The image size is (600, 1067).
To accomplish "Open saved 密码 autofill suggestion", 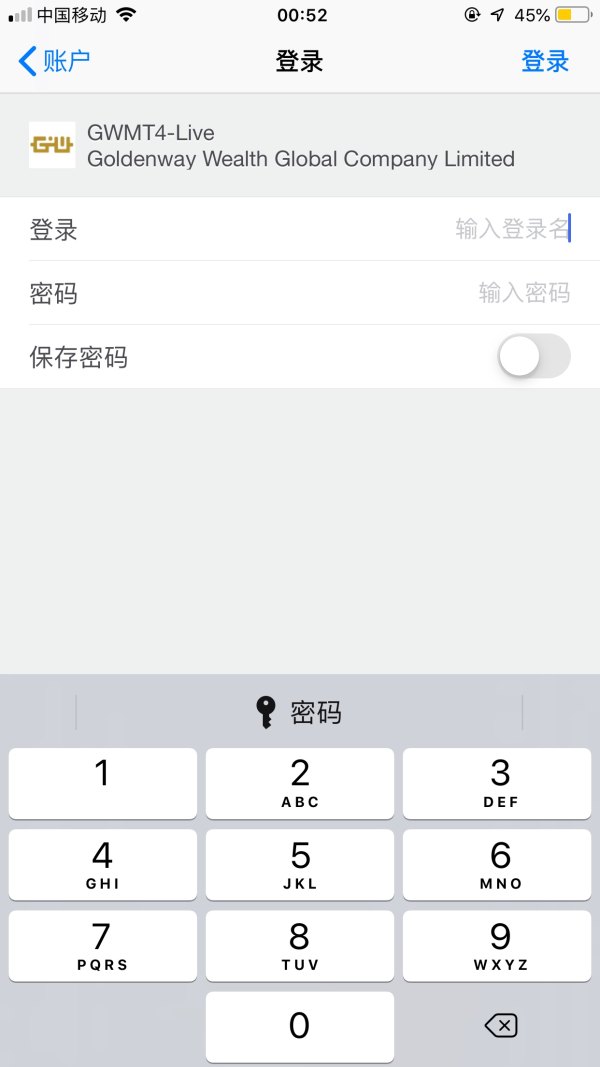I will [x=299, y=712].
